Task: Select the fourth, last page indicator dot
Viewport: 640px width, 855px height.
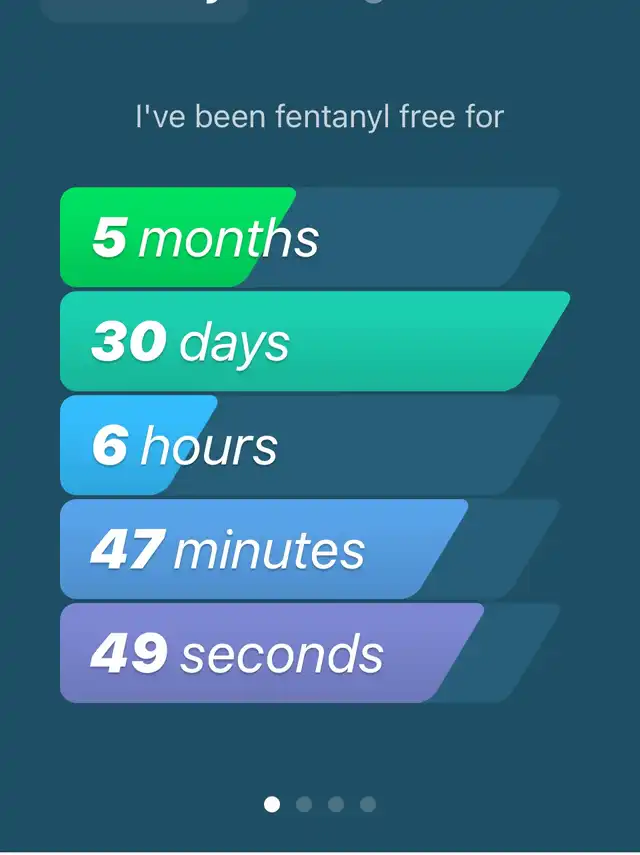Action: 368,804
